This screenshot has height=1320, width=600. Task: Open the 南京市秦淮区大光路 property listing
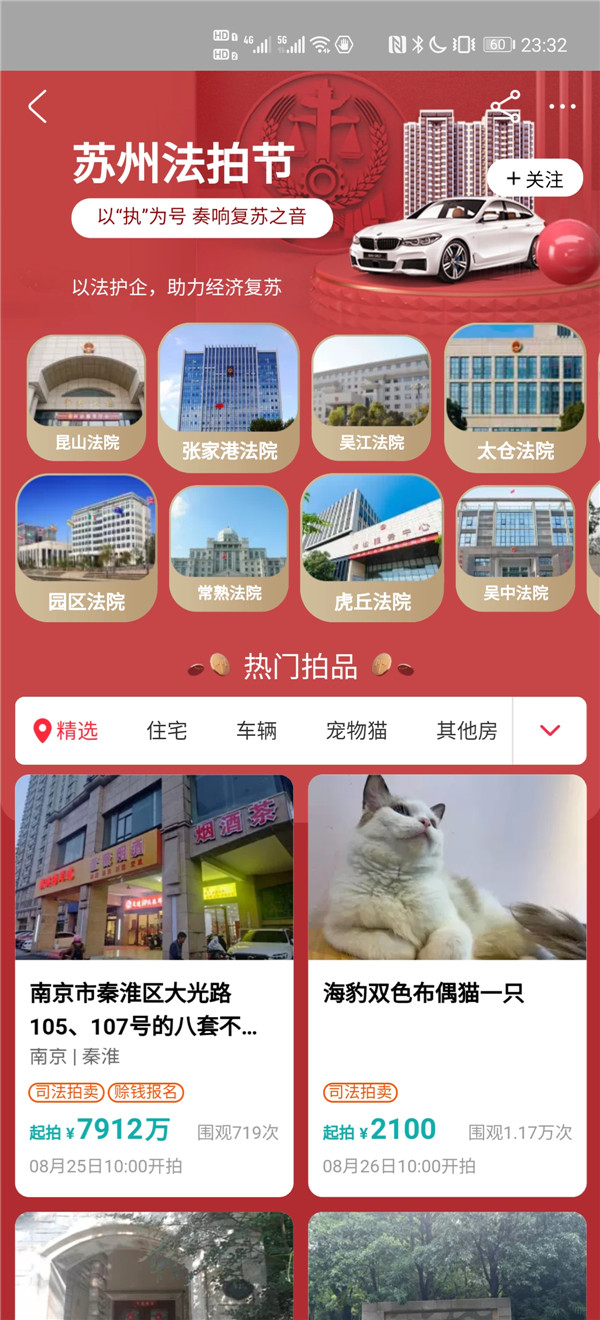(154, 986)
